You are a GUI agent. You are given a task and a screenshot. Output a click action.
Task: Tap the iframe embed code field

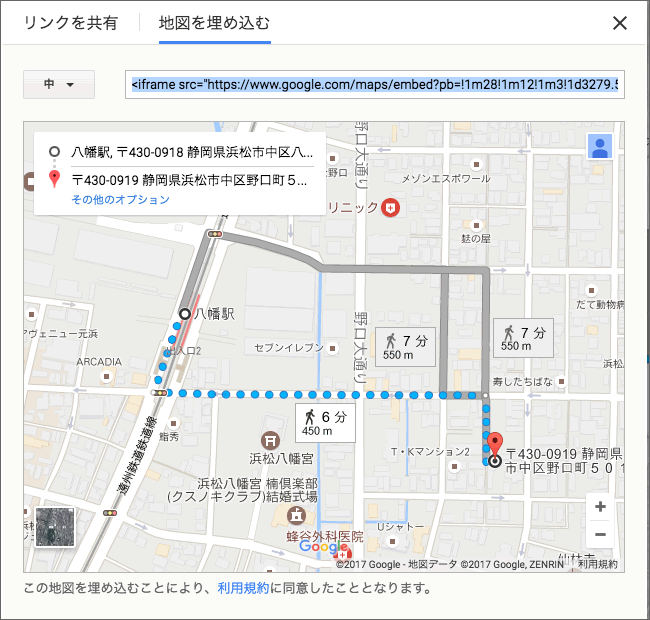tap(376, 85)
